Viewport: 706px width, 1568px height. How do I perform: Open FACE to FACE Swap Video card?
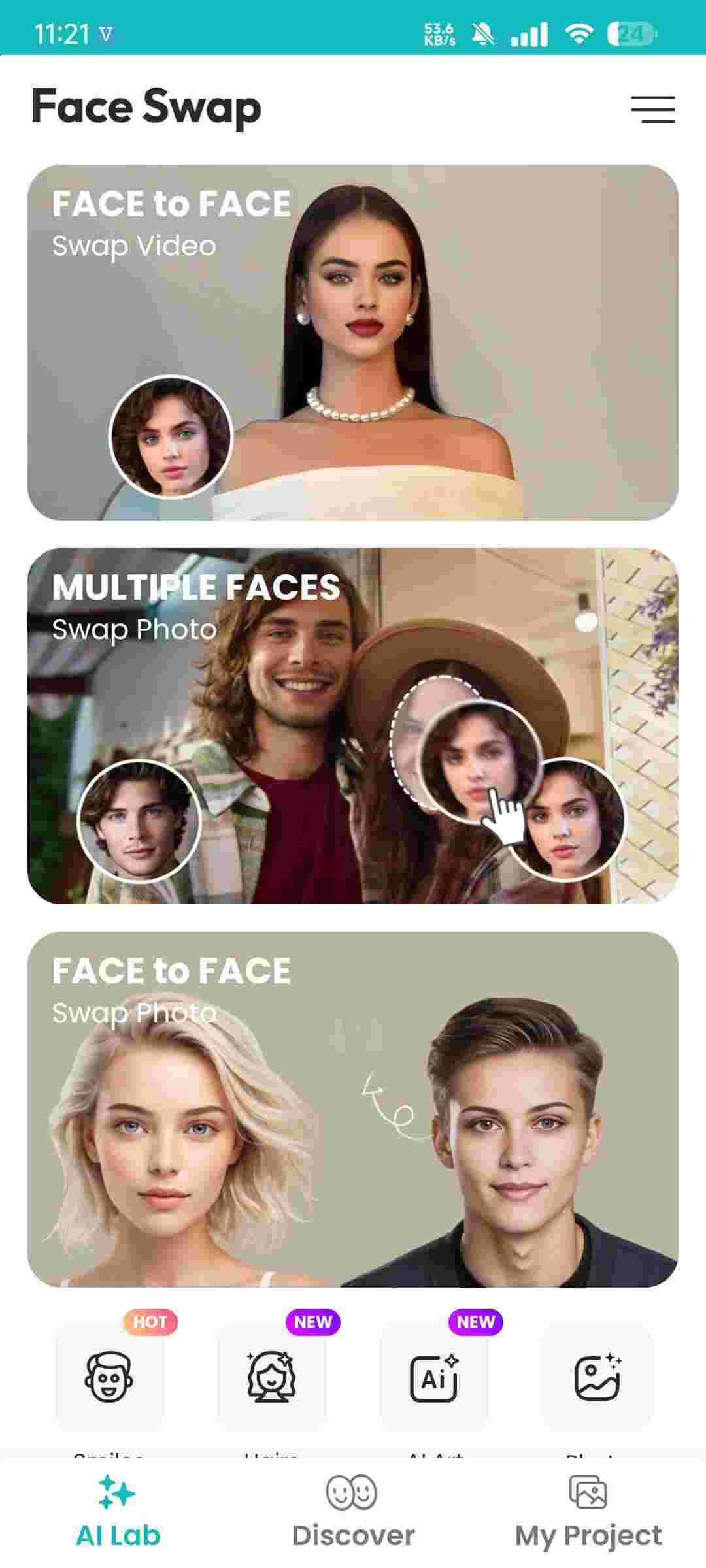pos(353,342)
